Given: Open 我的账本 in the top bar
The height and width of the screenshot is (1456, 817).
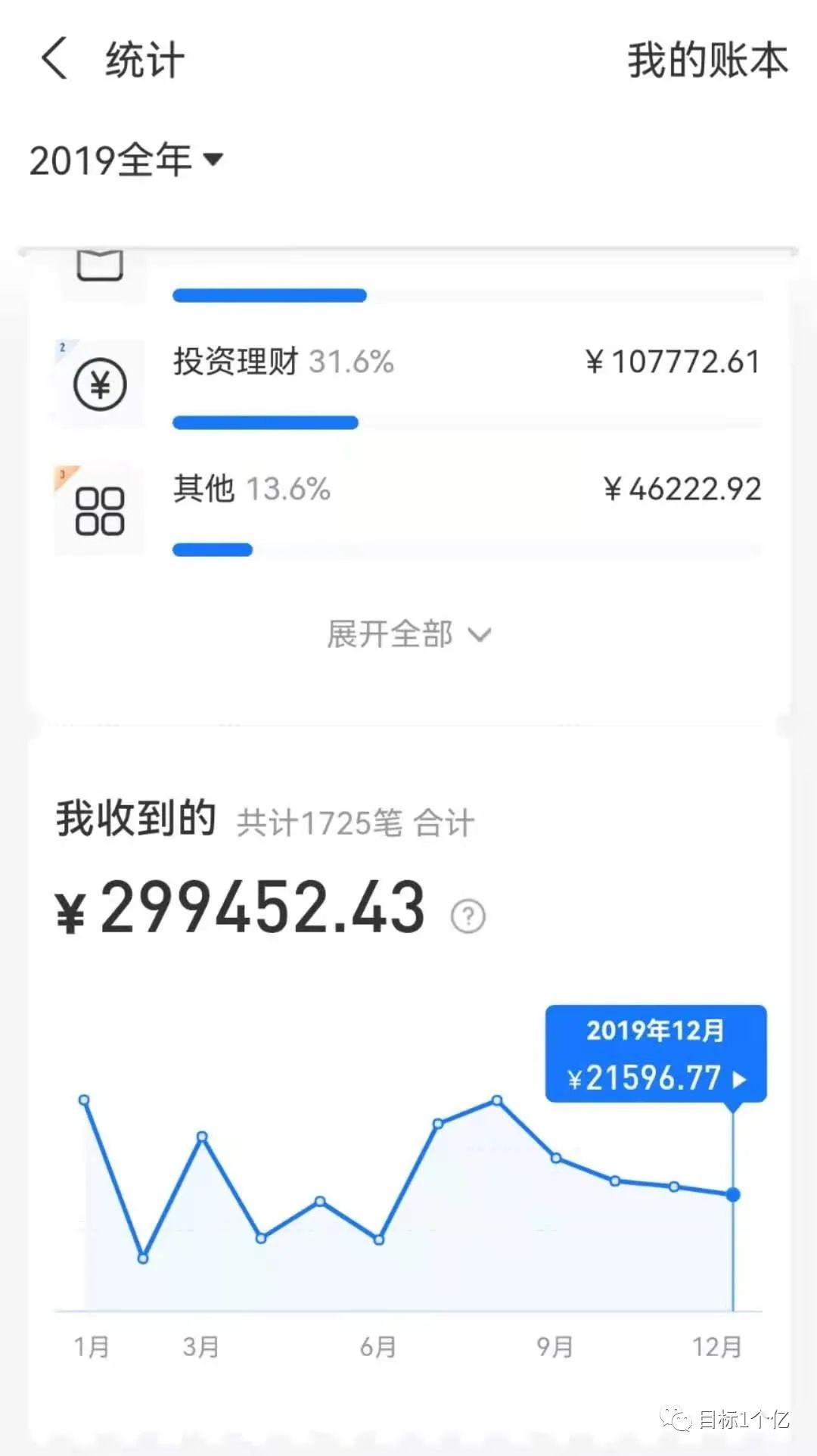Looking at the screenshot, I should point(707,61).
